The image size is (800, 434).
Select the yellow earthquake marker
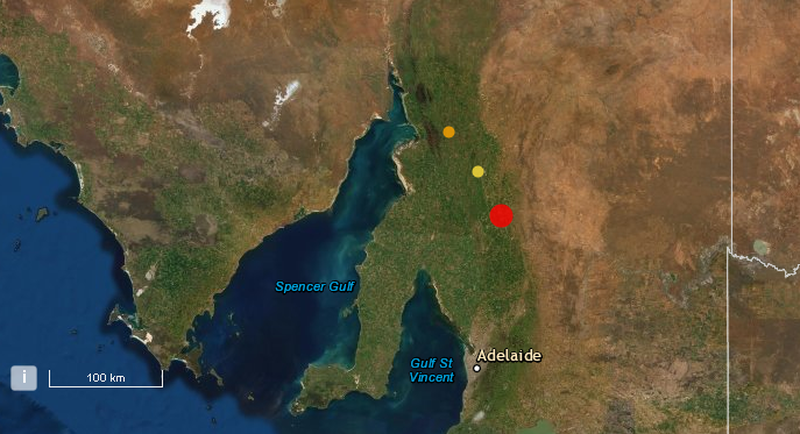478,171
